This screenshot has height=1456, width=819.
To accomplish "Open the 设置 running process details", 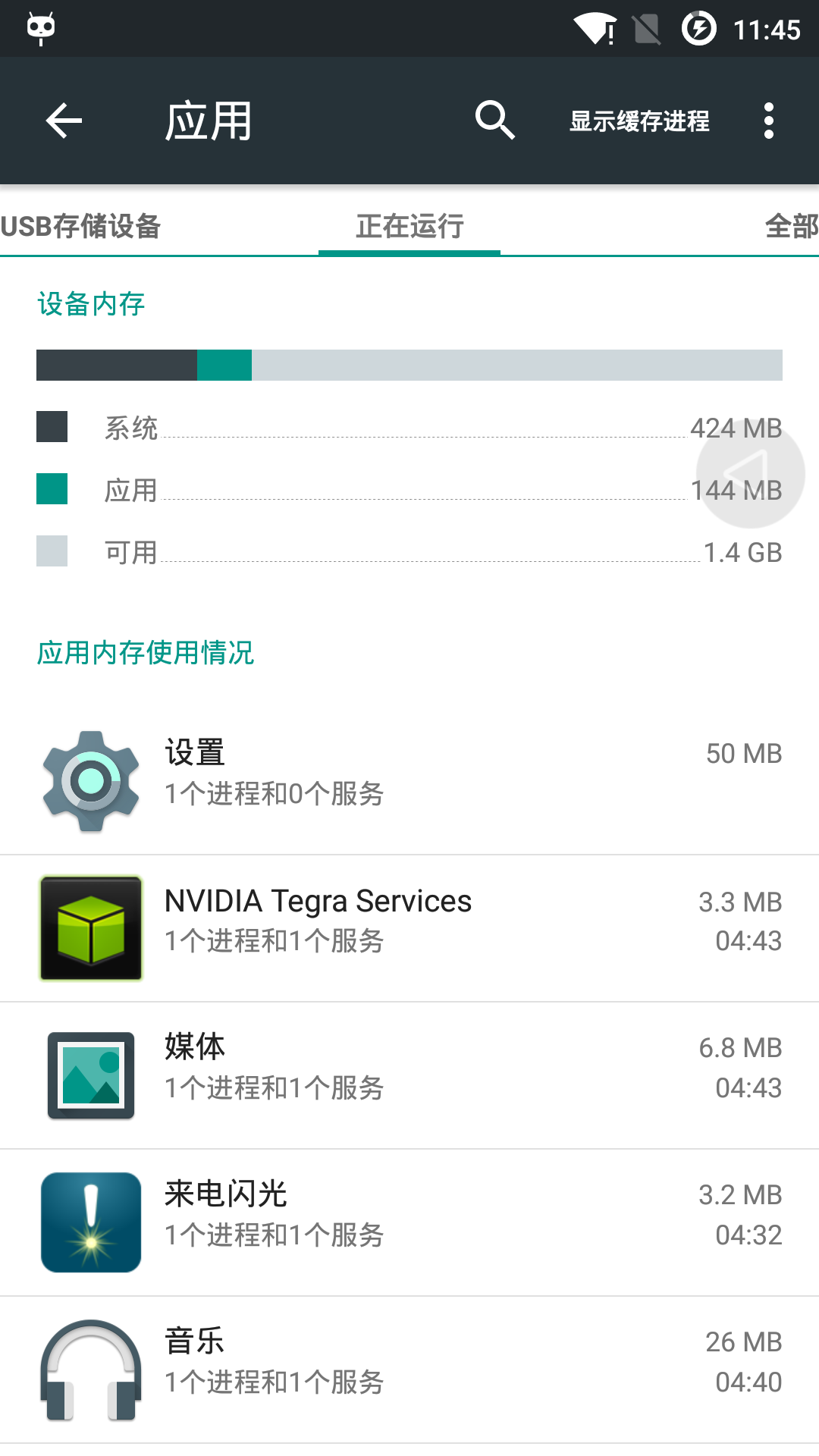I will [409, 781].
